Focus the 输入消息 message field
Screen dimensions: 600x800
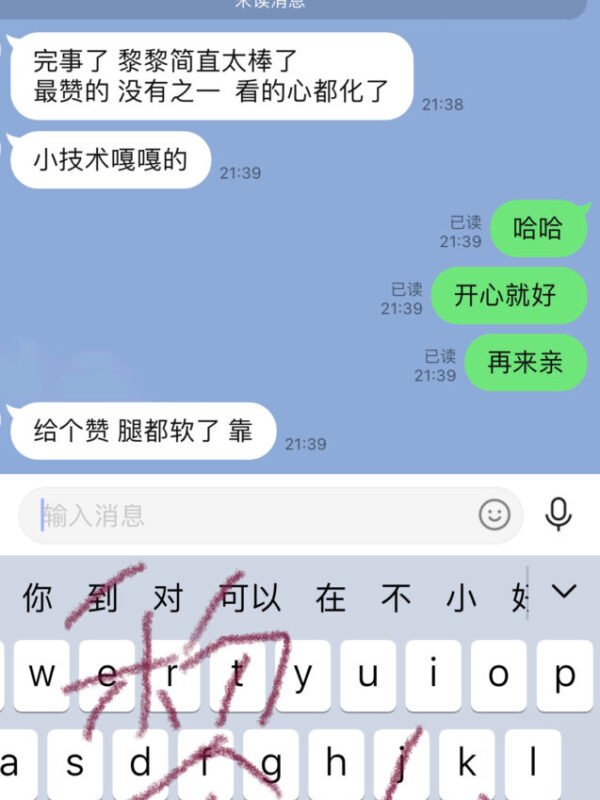(x=250, y=516)
